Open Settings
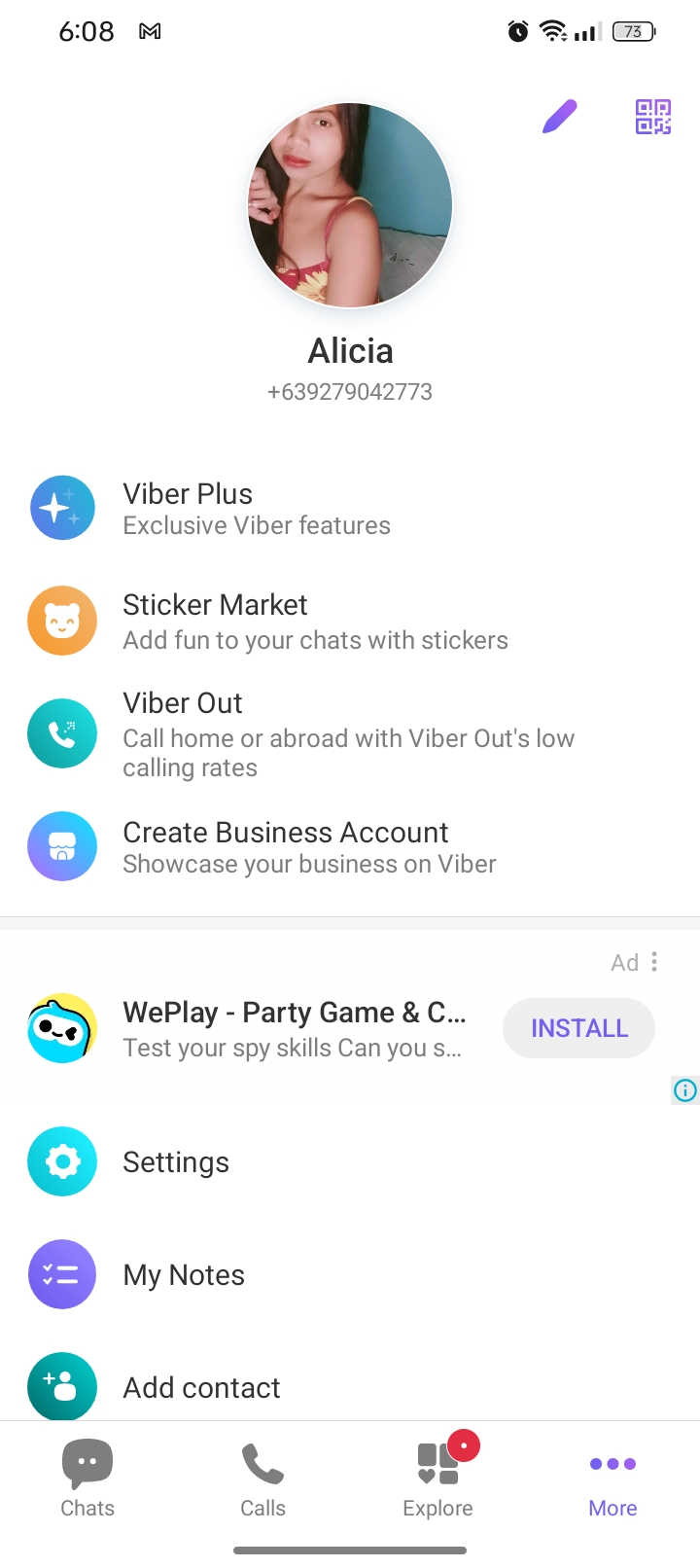Screen dimensions: 700x1568 point(350,1161)
